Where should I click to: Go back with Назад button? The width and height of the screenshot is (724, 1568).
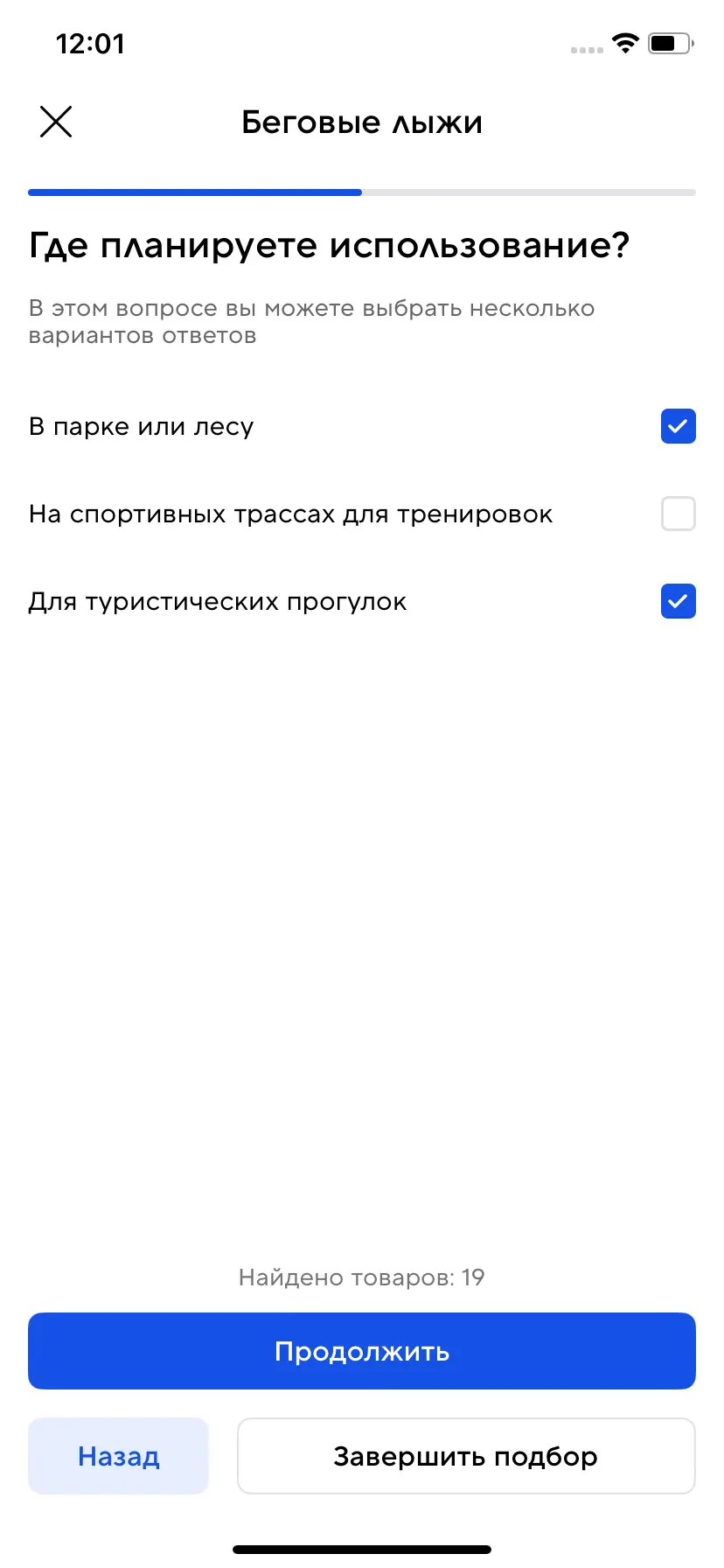119,1456
